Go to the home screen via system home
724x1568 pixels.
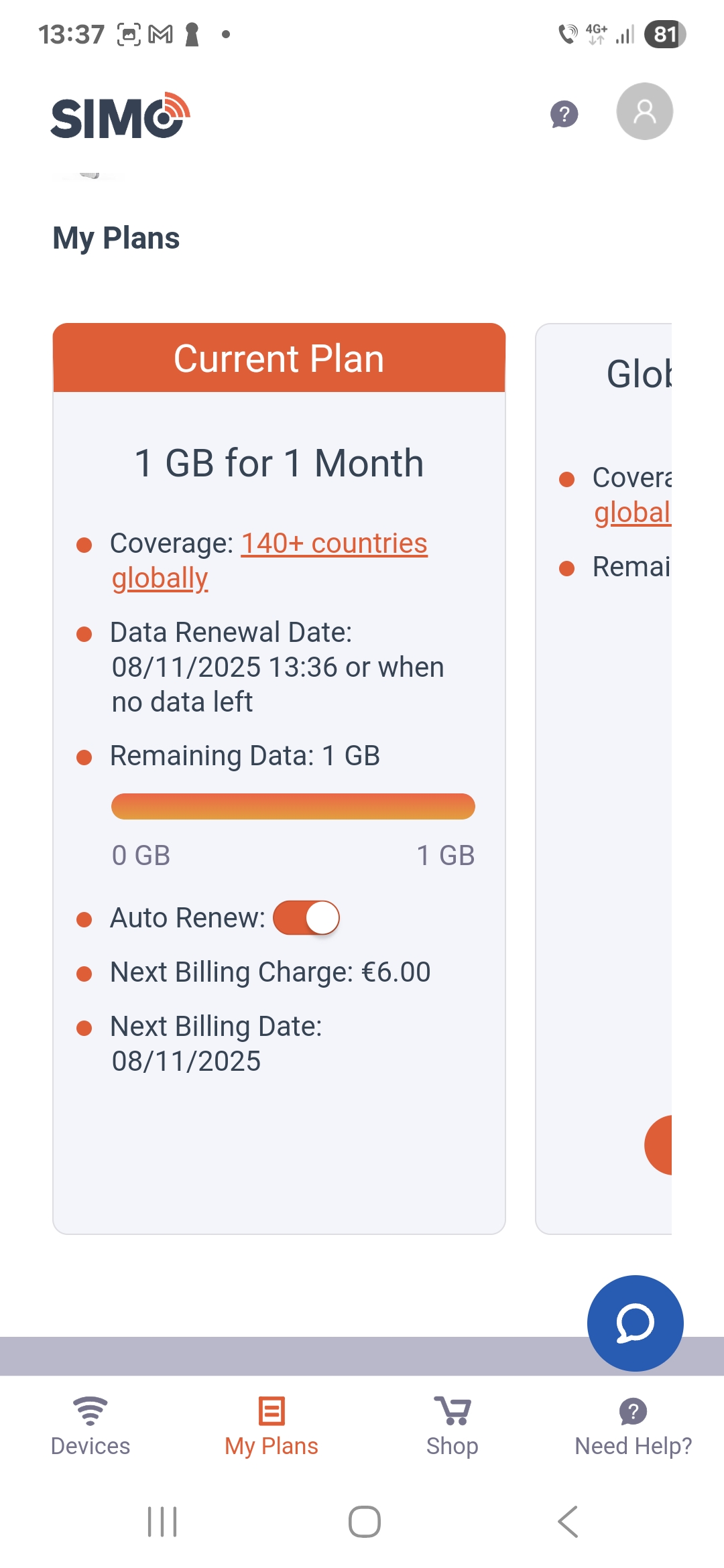pos(365,1522)
